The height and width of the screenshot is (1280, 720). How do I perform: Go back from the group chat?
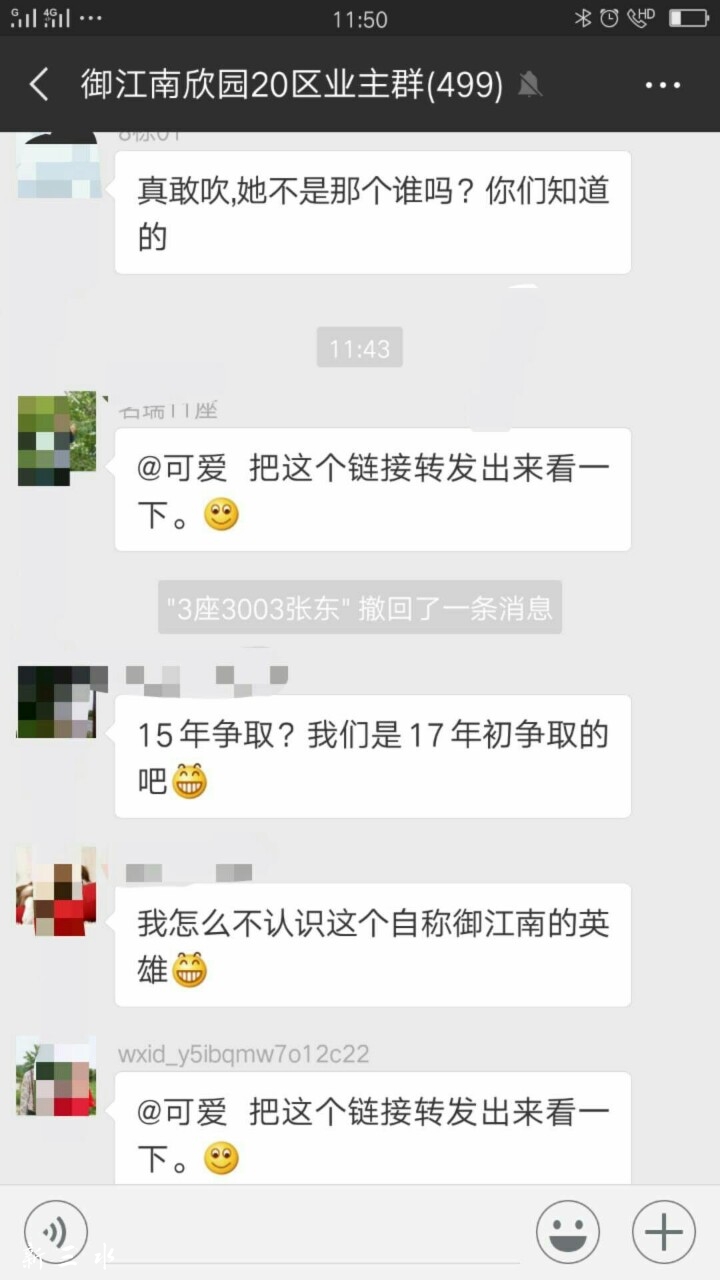tap(38, 85)
